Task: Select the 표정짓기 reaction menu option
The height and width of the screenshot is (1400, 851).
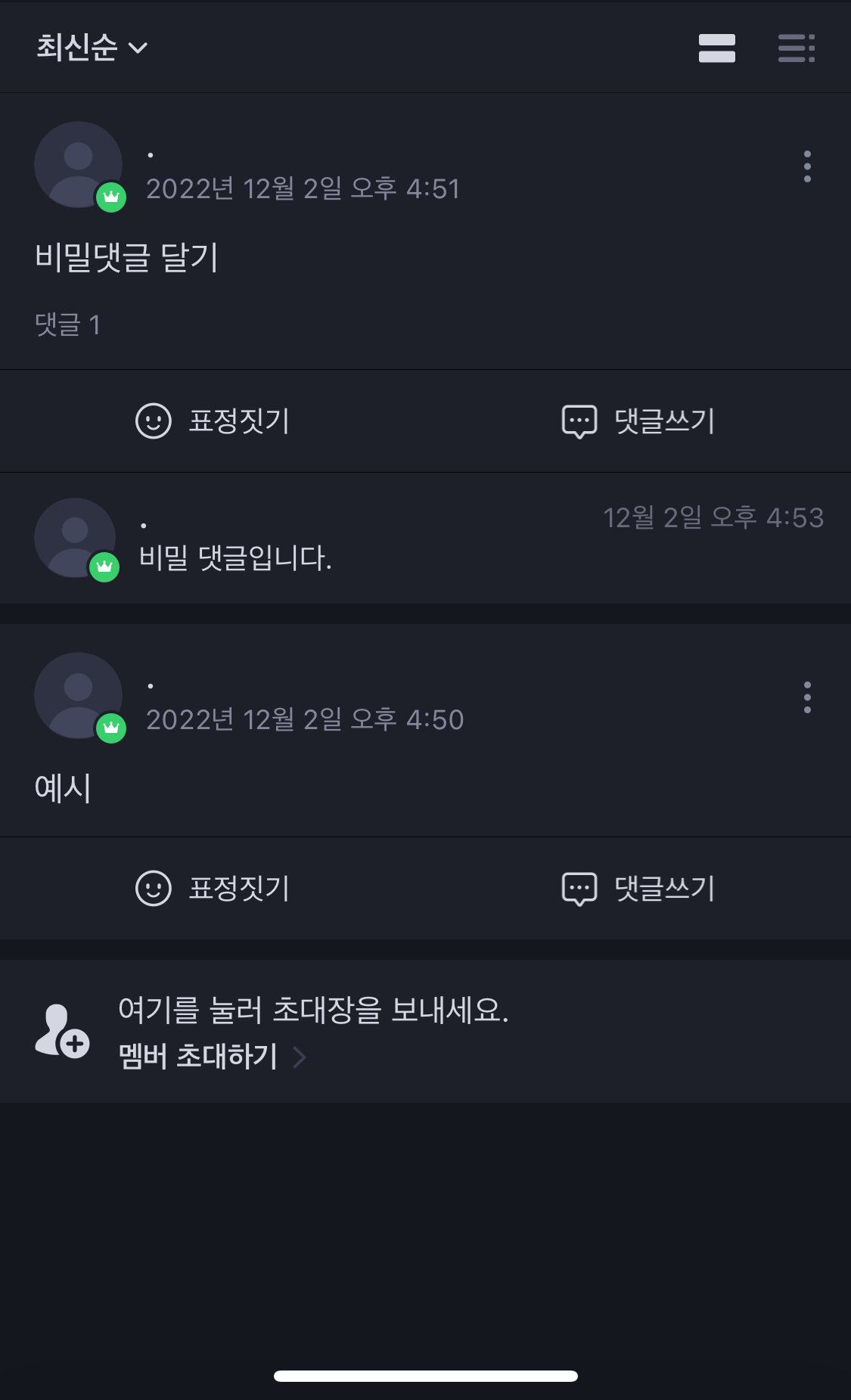Action: (241, 422)
